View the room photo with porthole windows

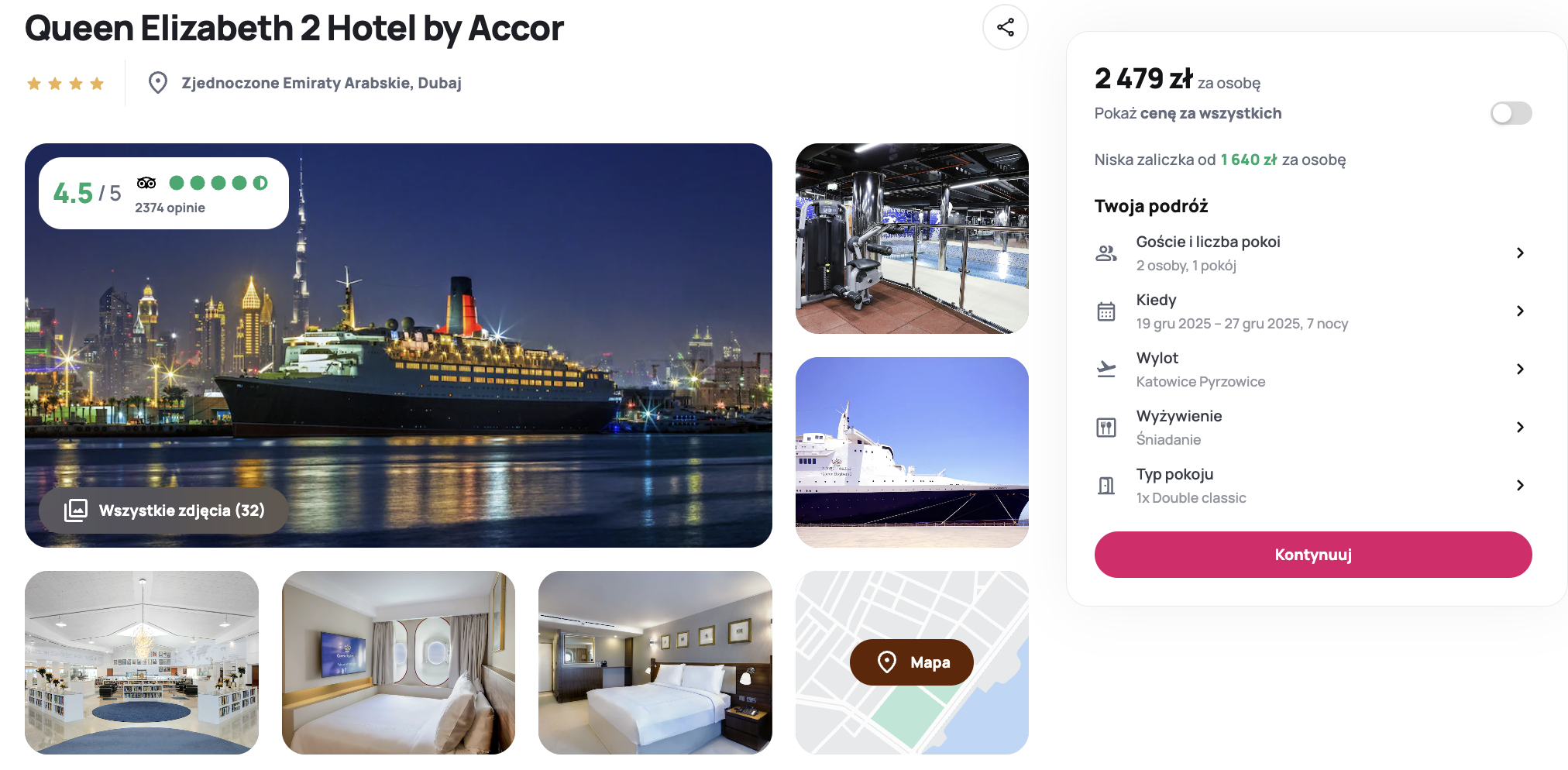coord(398,662)
